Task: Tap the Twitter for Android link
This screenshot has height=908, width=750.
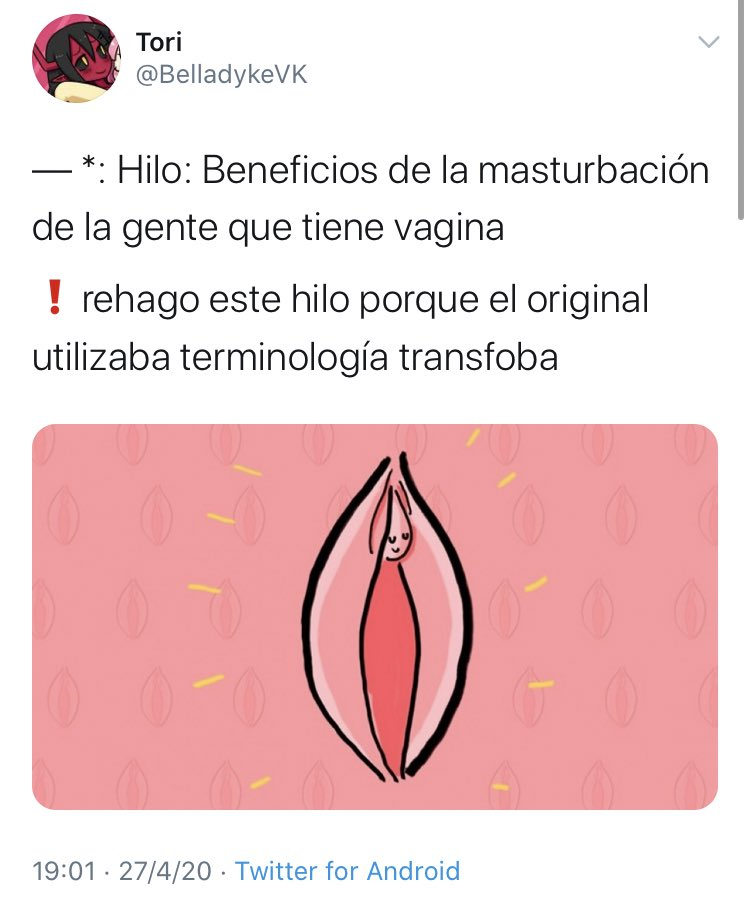Action: click(348, 870)
